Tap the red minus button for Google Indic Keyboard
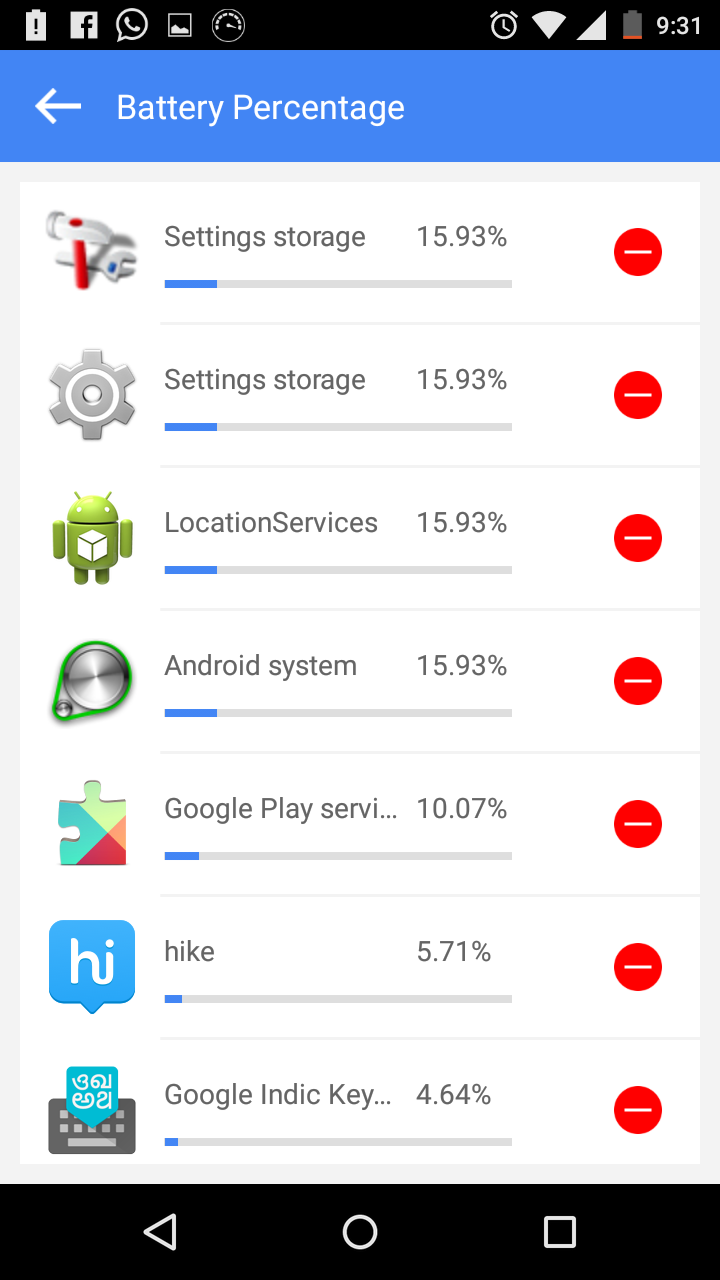Viewport: 720px width, 1280px height. click(638, 1110)
